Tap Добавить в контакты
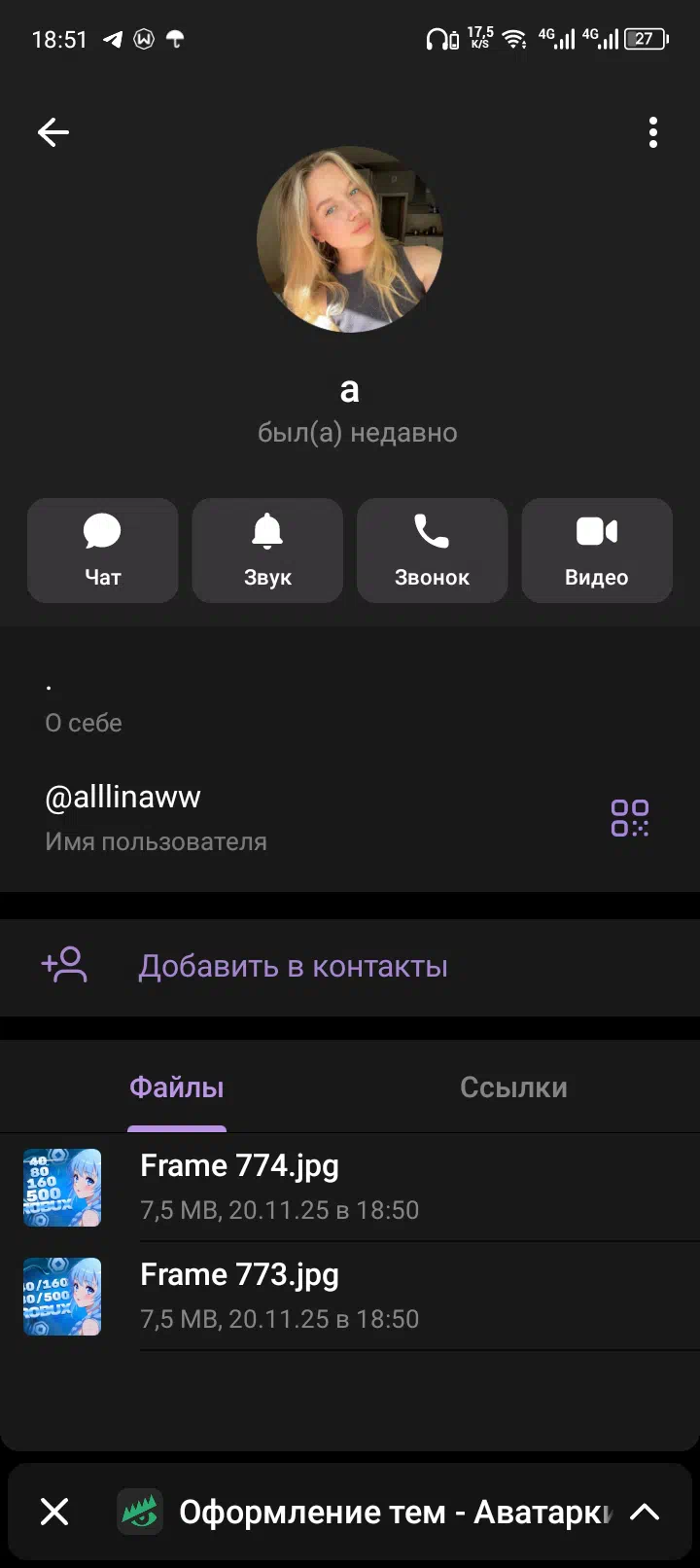This screenshot has width=700, height=1568. [292, 966]
